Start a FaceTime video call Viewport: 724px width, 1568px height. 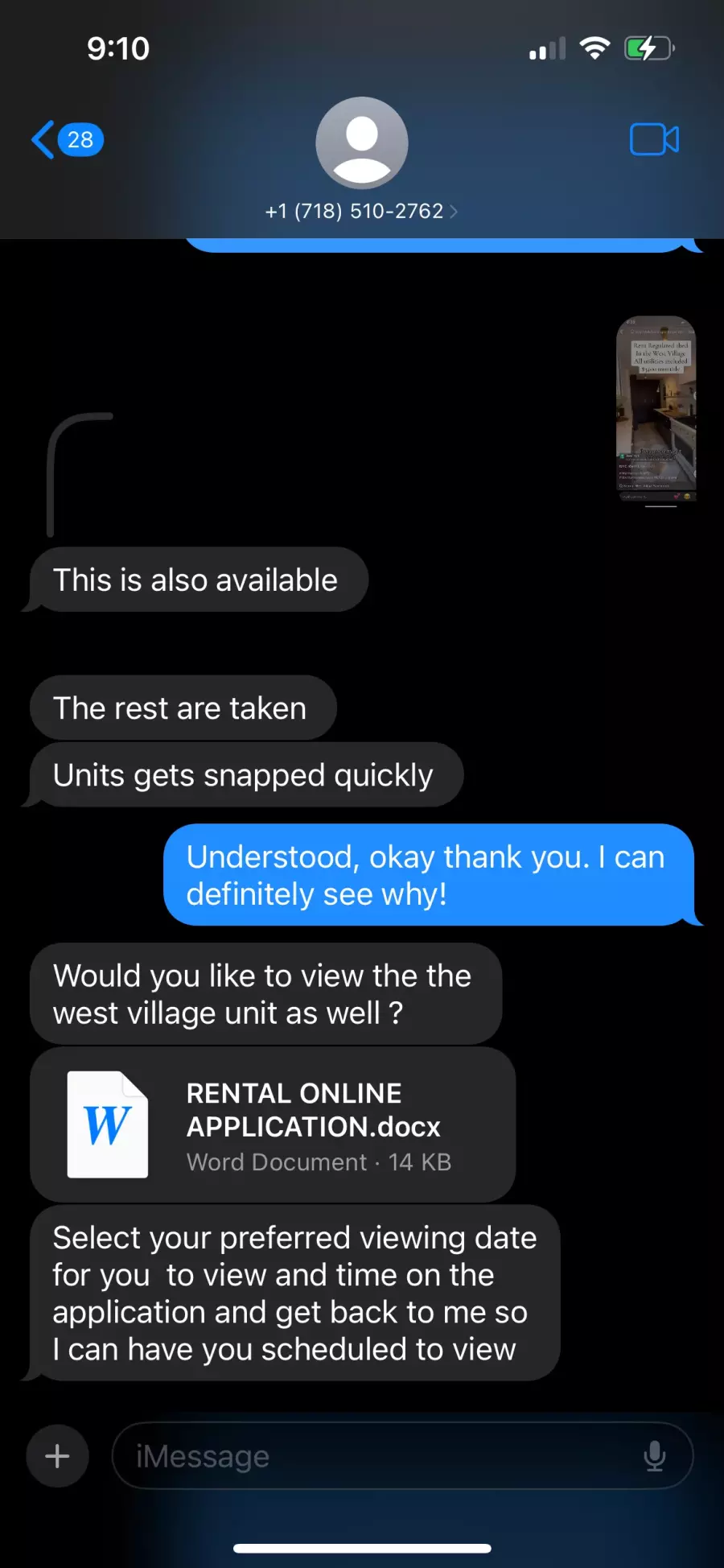(x=653, y=140)
